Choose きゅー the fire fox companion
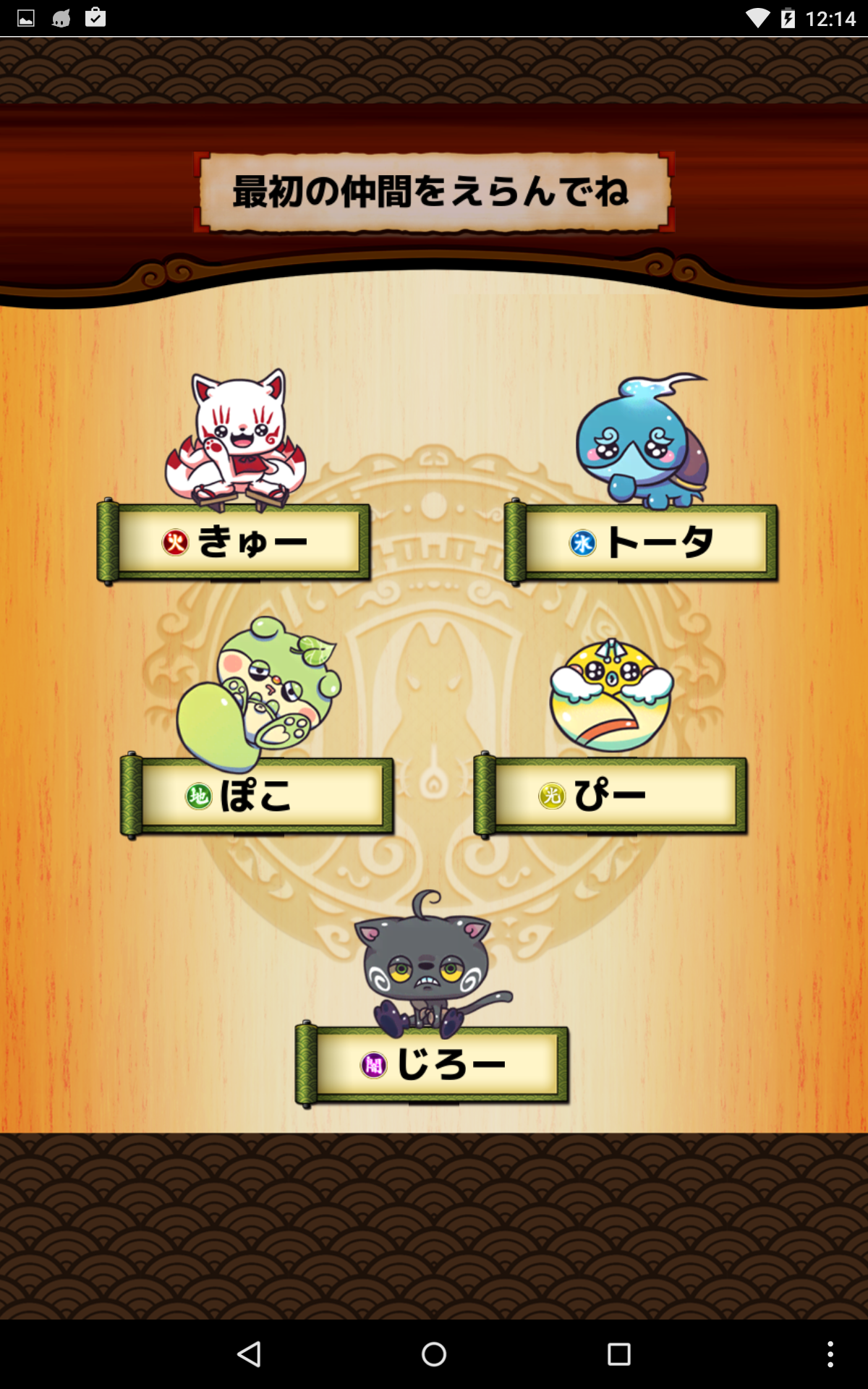Viewport: 868px width, 1389px height. click(236, 542)
